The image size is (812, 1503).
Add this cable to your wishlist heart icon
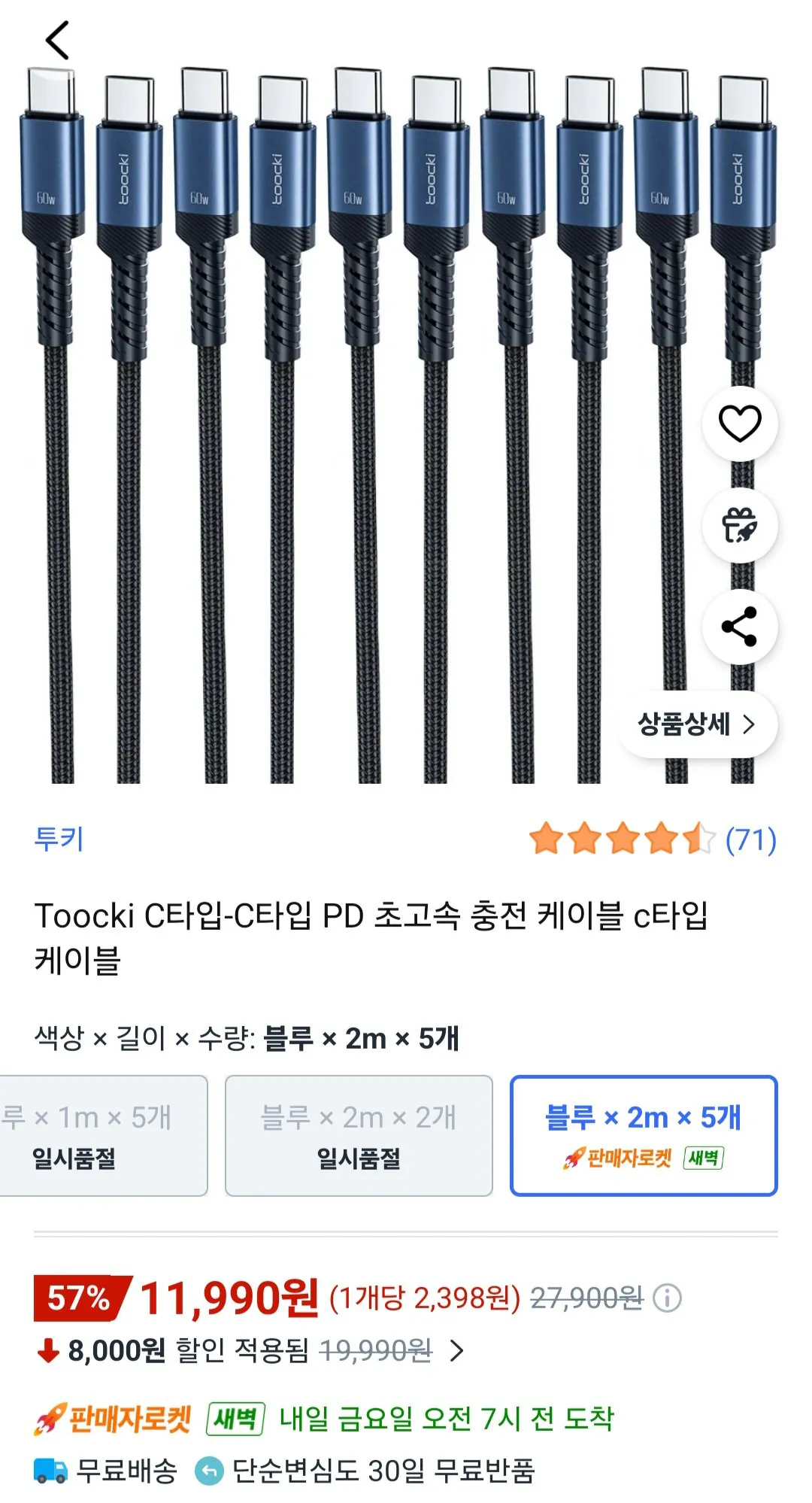(x=740, y=423)
